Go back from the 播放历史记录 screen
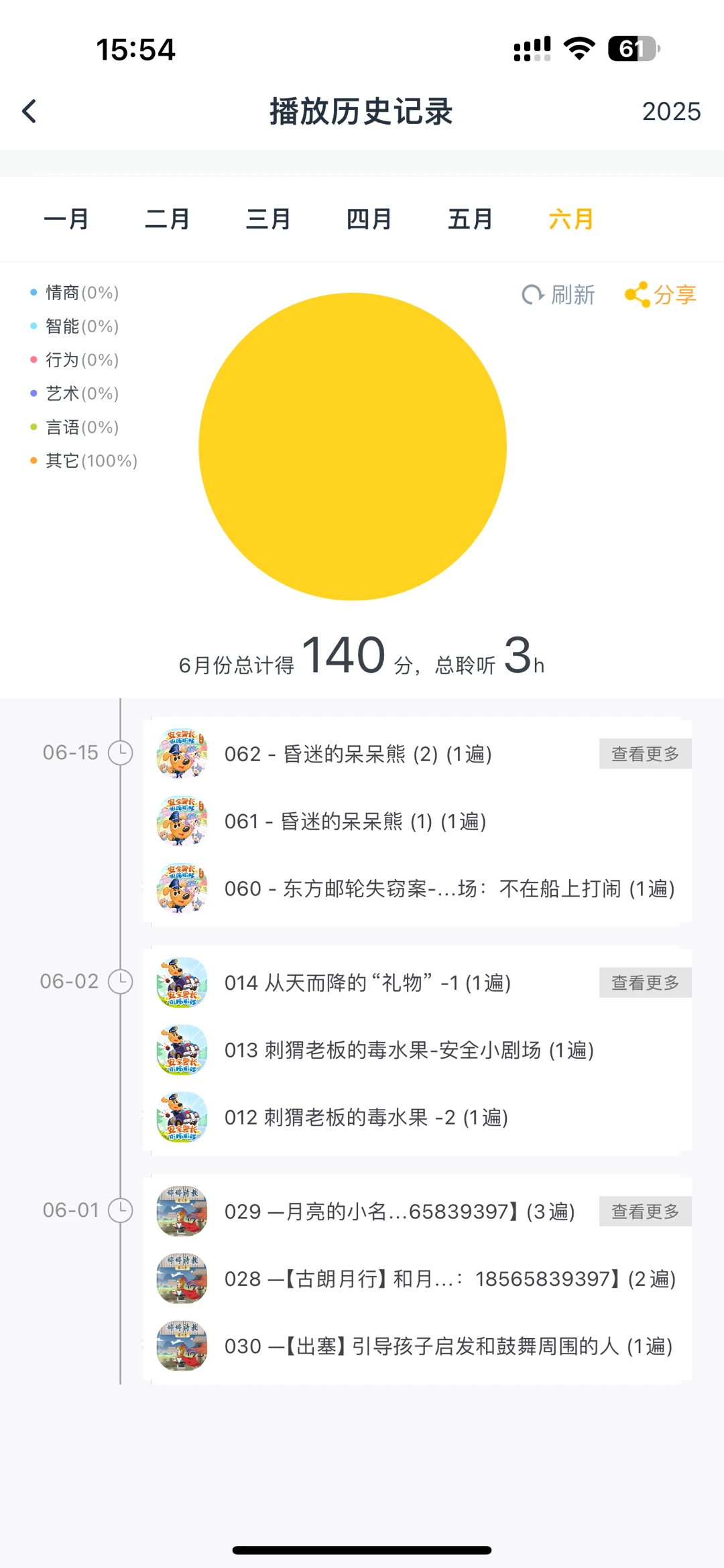Screen dimensions: 724x1568 [29, 111]
